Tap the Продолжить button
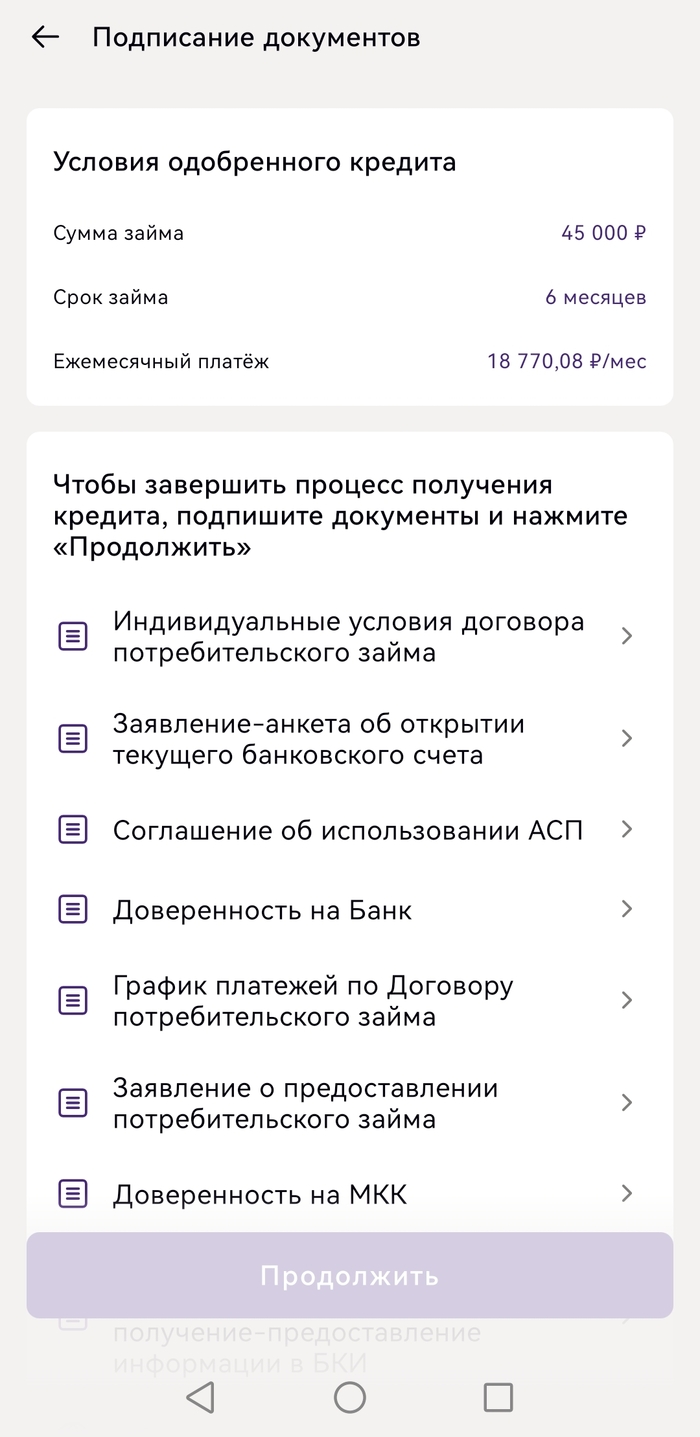This screenshot has height=1437, width=700. coord(349,1276)
